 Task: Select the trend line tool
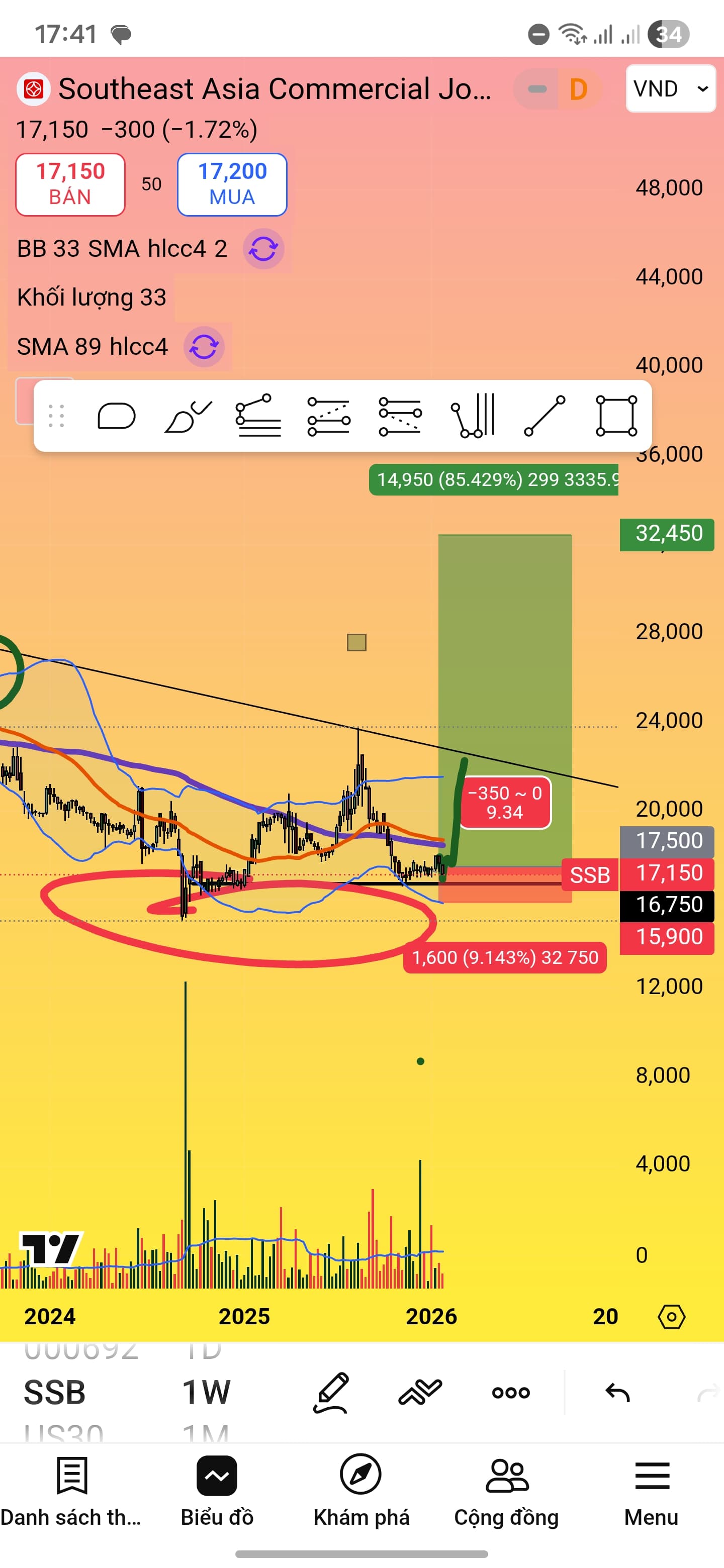[545, 416]
